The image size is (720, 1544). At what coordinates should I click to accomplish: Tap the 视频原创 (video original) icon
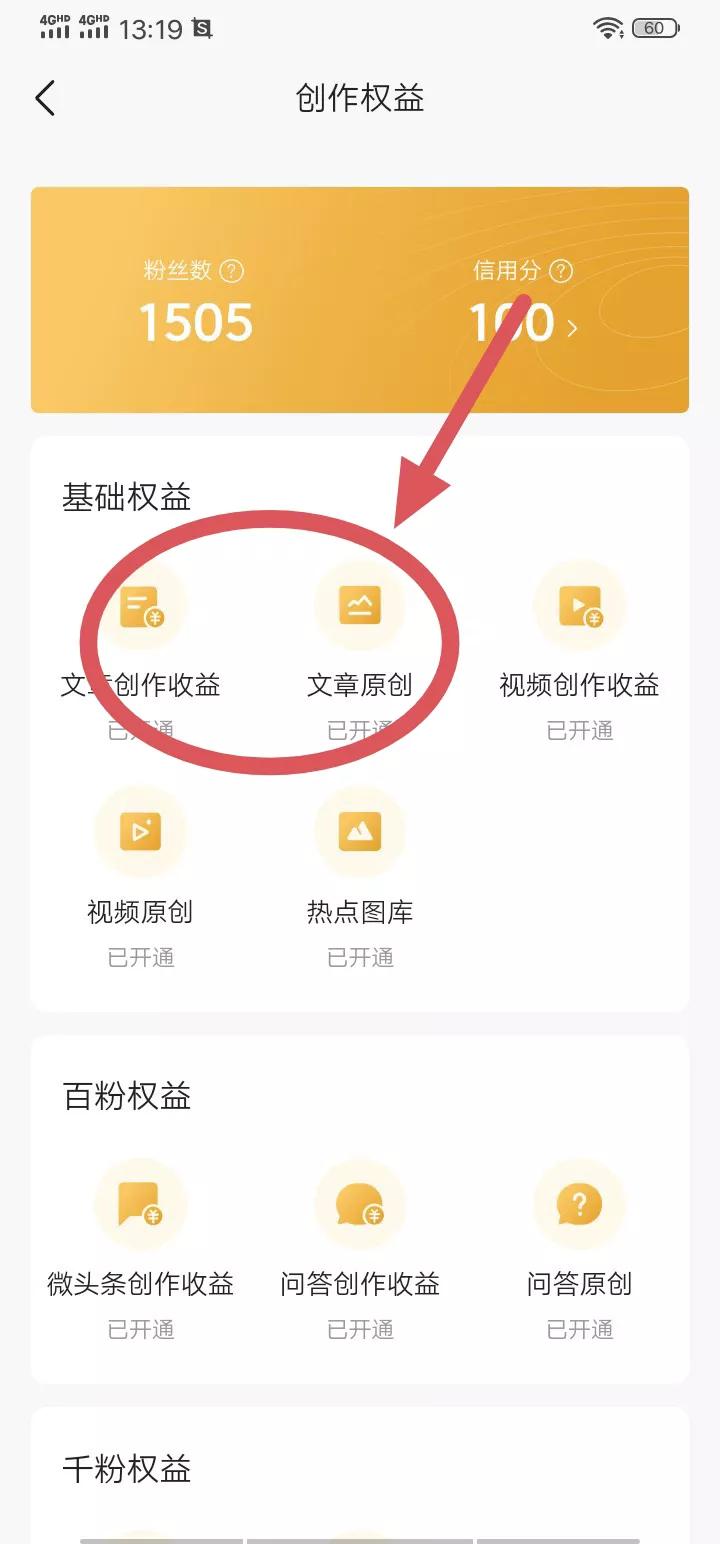point(140,830)
